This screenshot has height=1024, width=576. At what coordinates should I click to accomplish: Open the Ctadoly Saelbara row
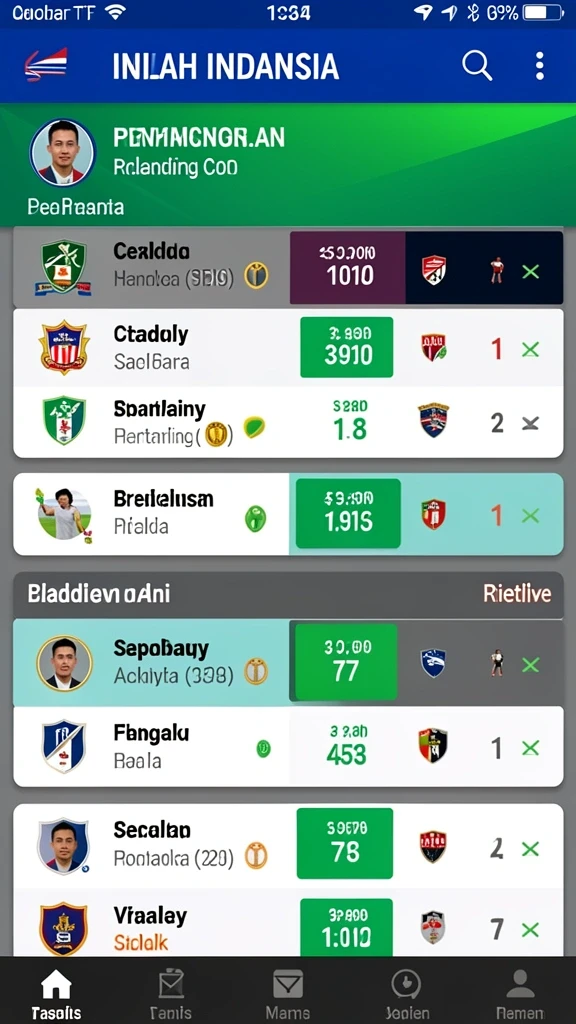tap(288, 347)
